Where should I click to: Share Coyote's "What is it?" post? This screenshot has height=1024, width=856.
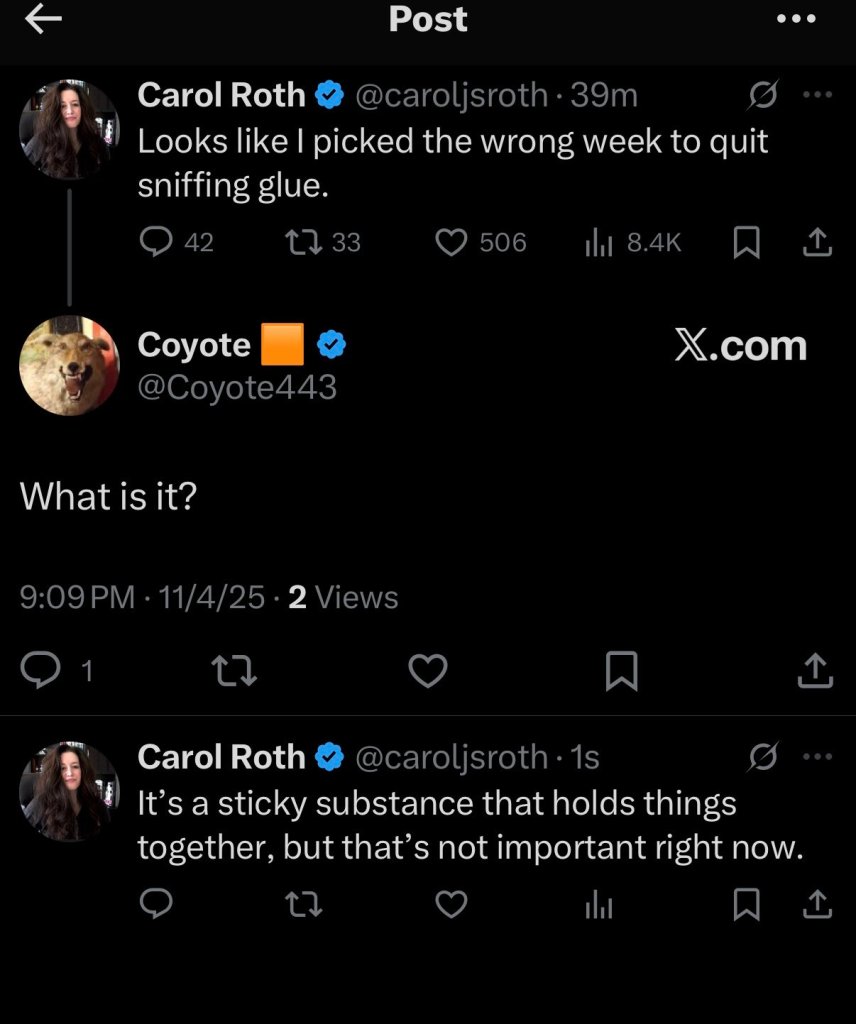pyautogui.click(x=816, y=671)
